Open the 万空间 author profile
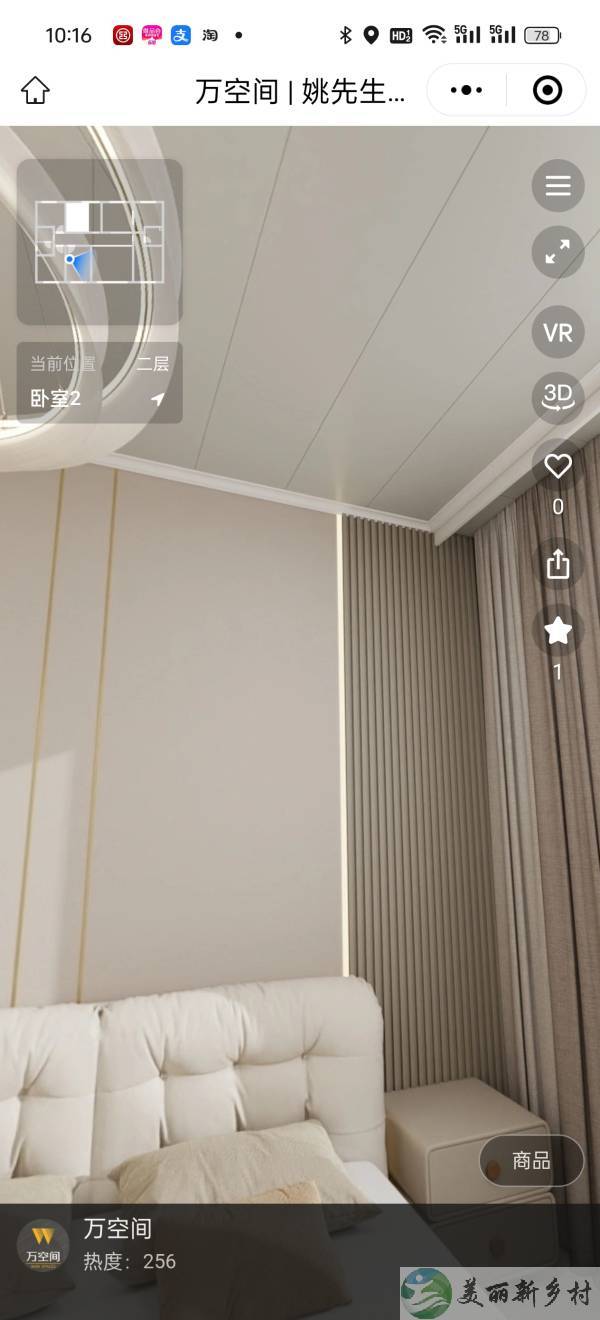Viewport: 600px width, 1320px height. (43, 1245)
